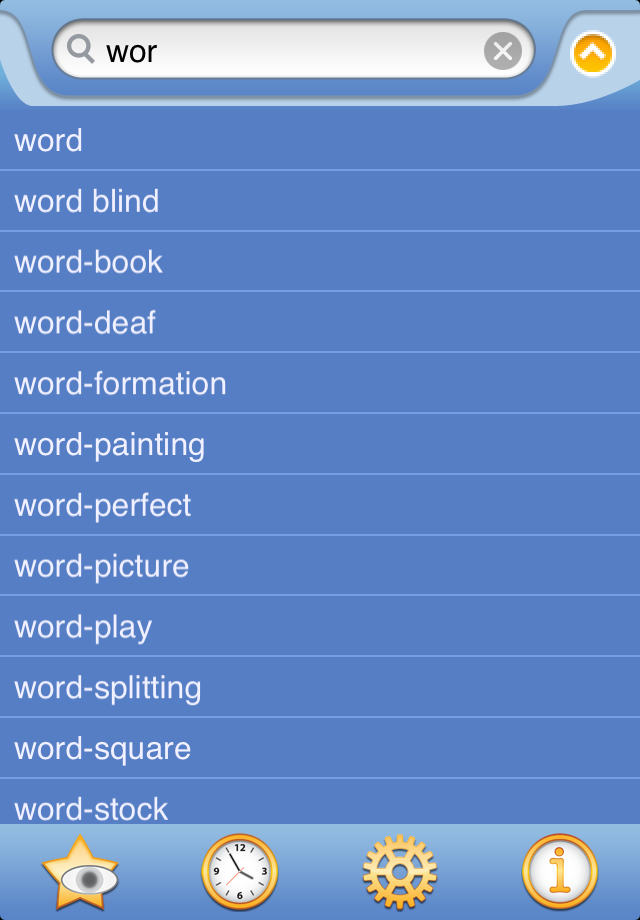Open the entry for "word"
The height and width of the screenshot is (920, 640).
pos(320,141)
